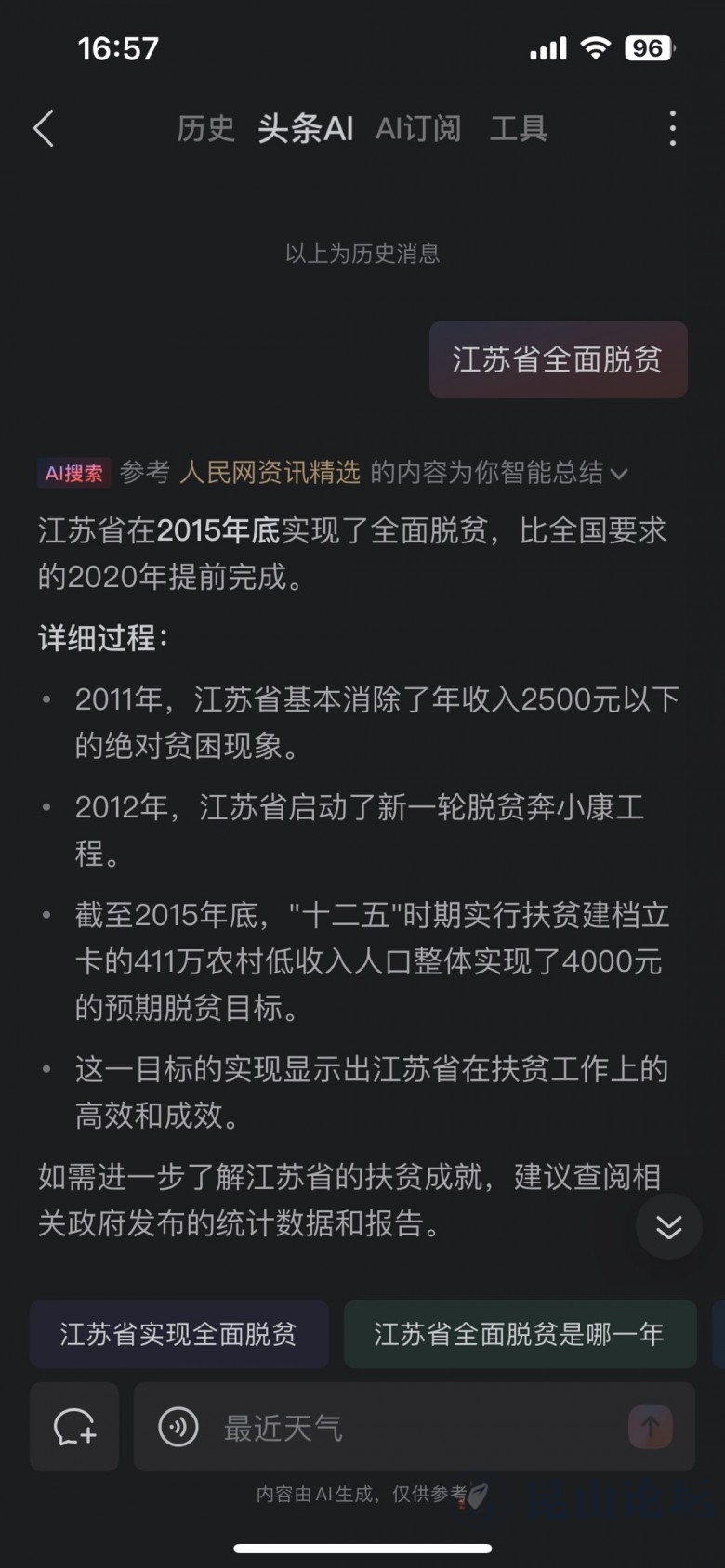Expand the 人民网资讯精选 reference sources
The height and width of the screenshot is (1568, 725).
(619, 474)
